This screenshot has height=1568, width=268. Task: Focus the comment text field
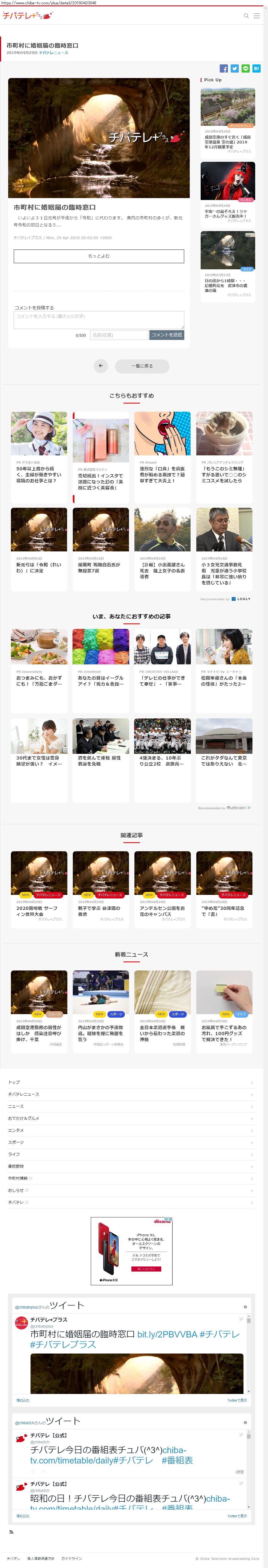click(x=99, y=319)
